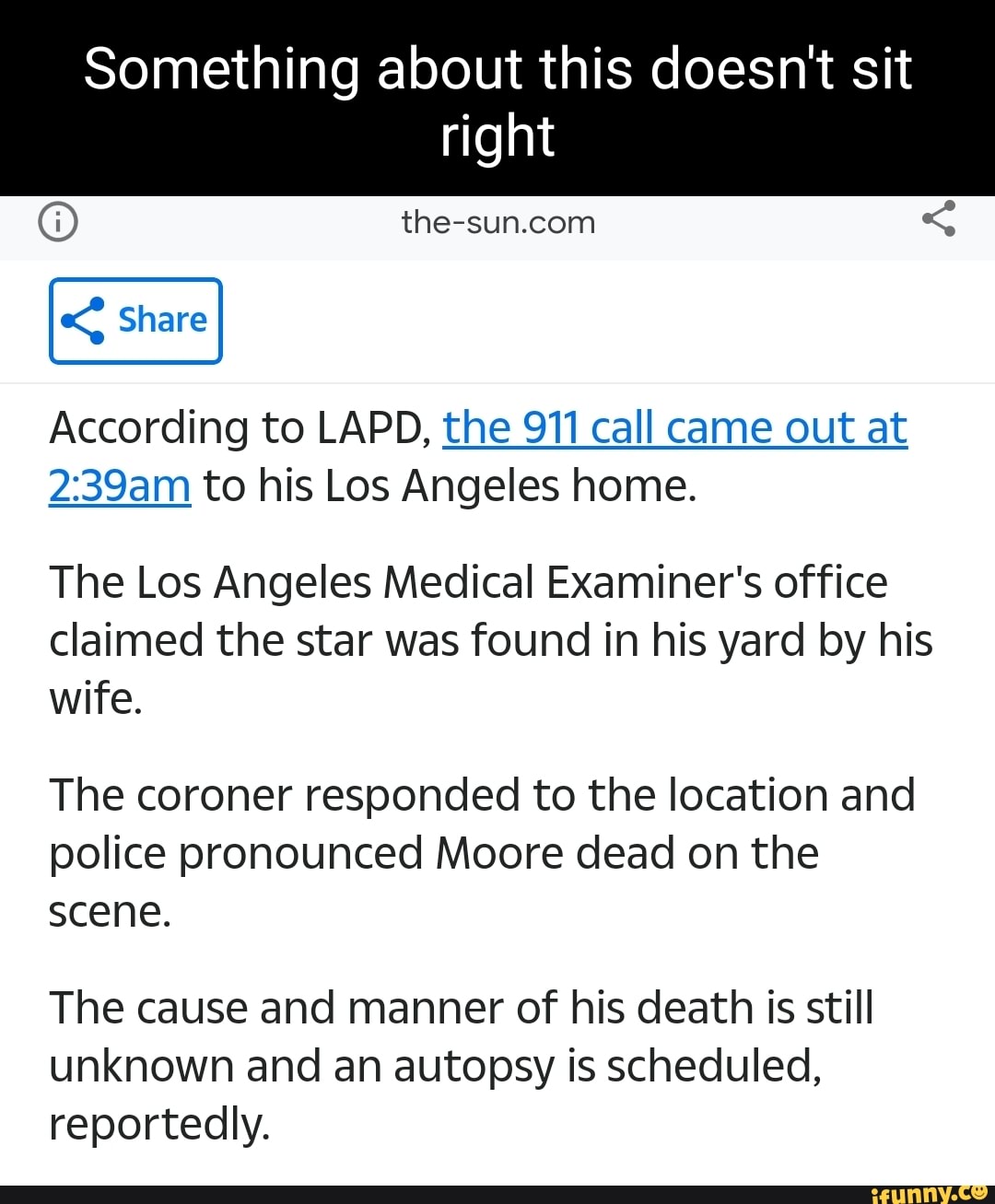995x1204 pixels.
Task: Click the Share button below the header
Action: pos(135,321)
